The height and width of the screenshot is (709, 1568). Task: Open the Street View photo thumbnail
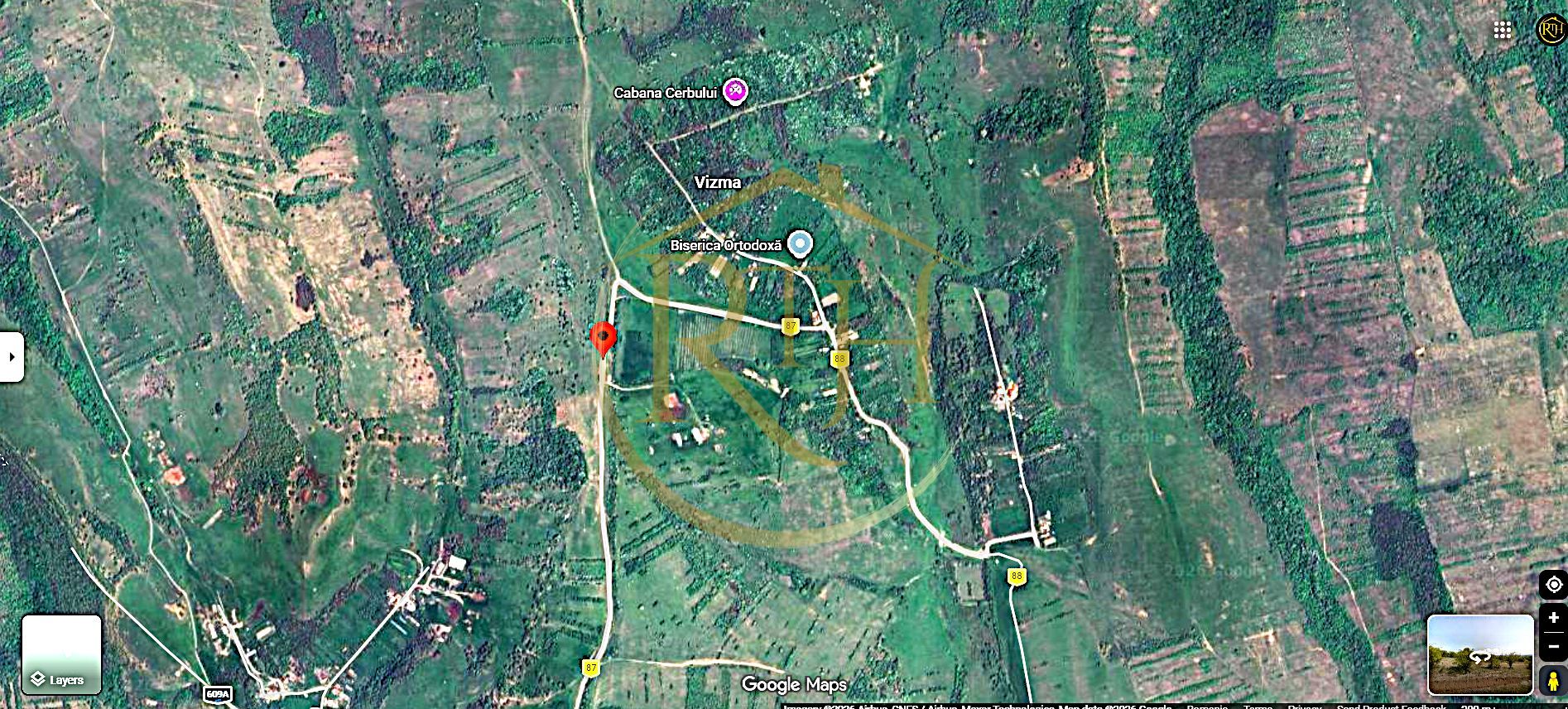coord(1480,654)
